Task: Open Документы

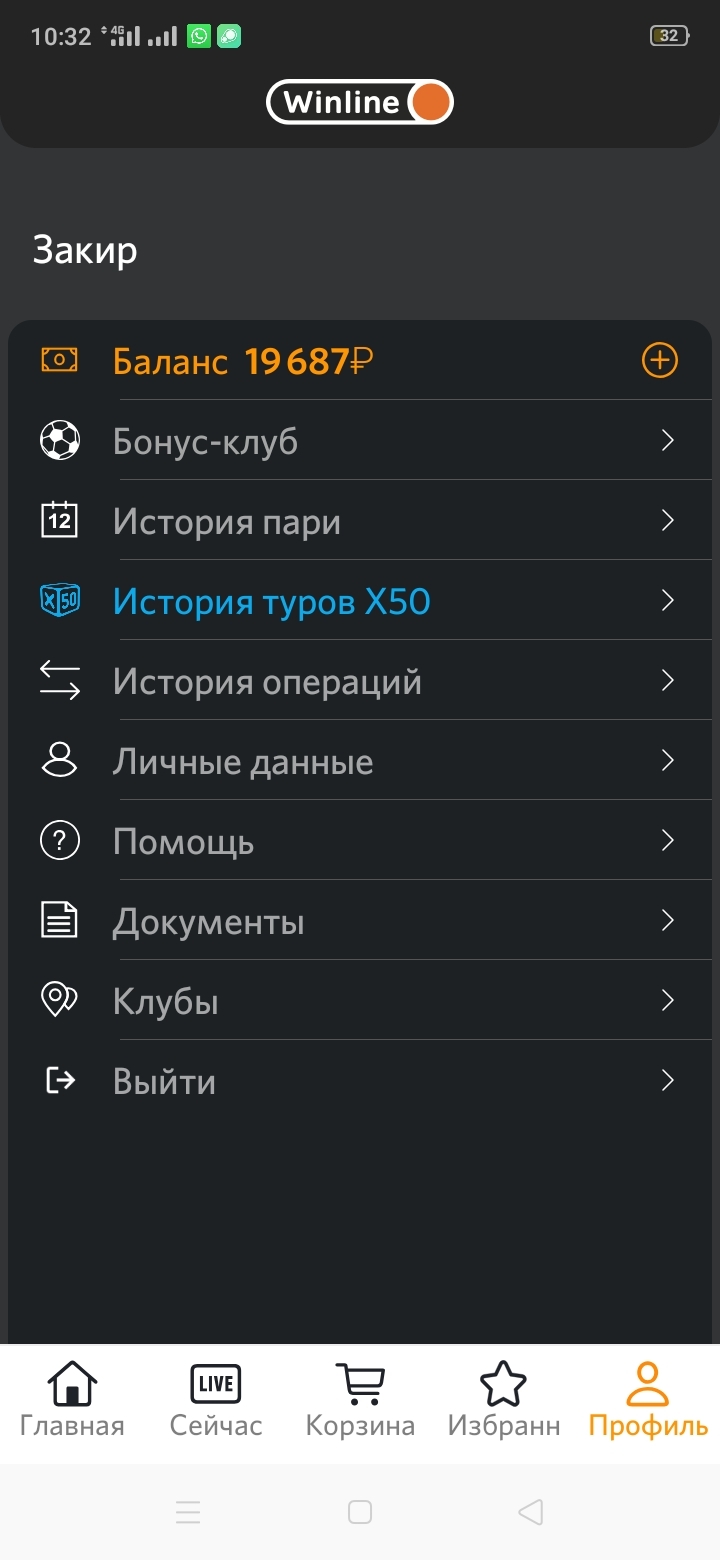Action: tap(360, 921)
